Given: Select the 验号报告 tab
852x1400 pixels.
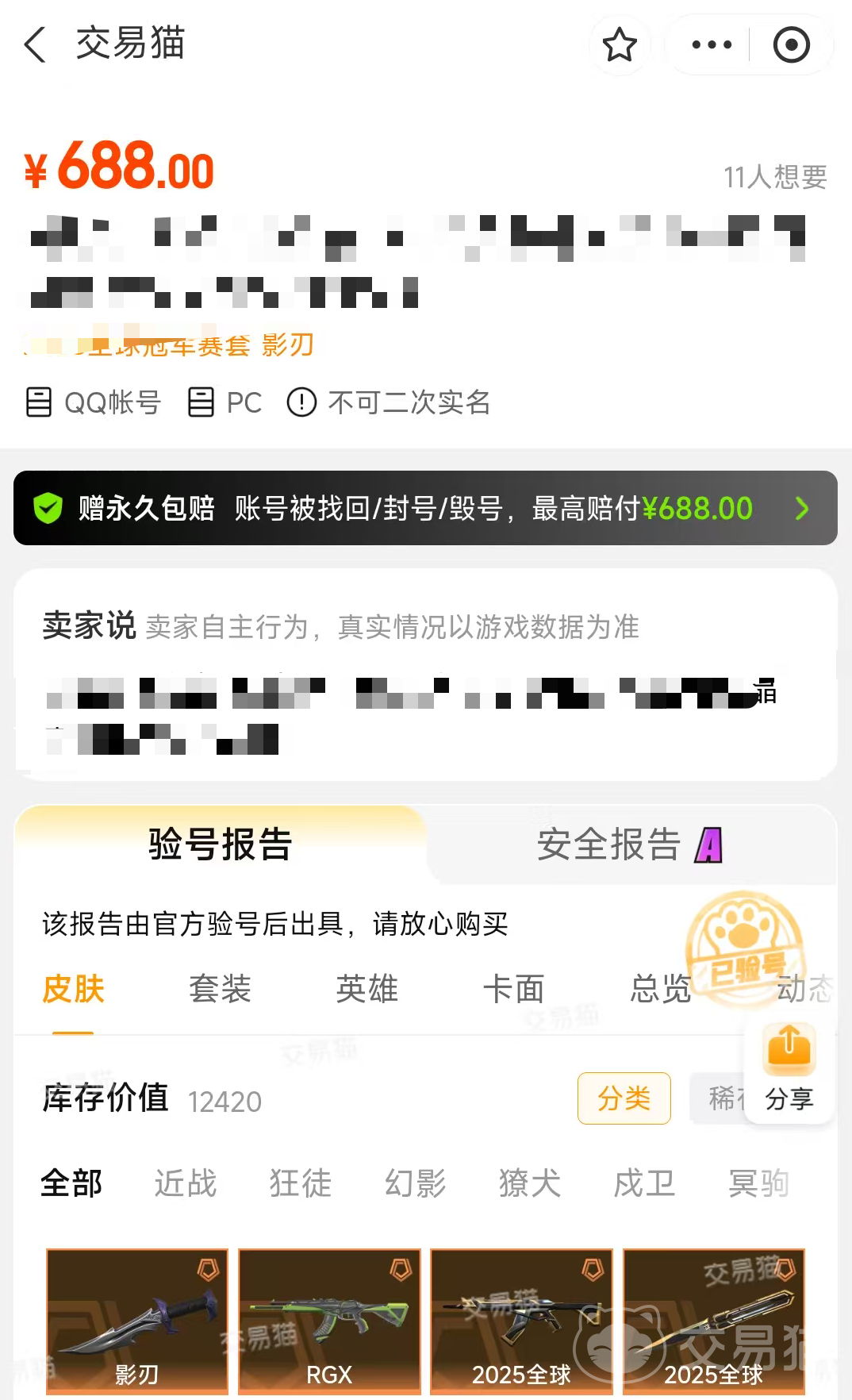Looking at the screenshot, I should tap(221, 844).
